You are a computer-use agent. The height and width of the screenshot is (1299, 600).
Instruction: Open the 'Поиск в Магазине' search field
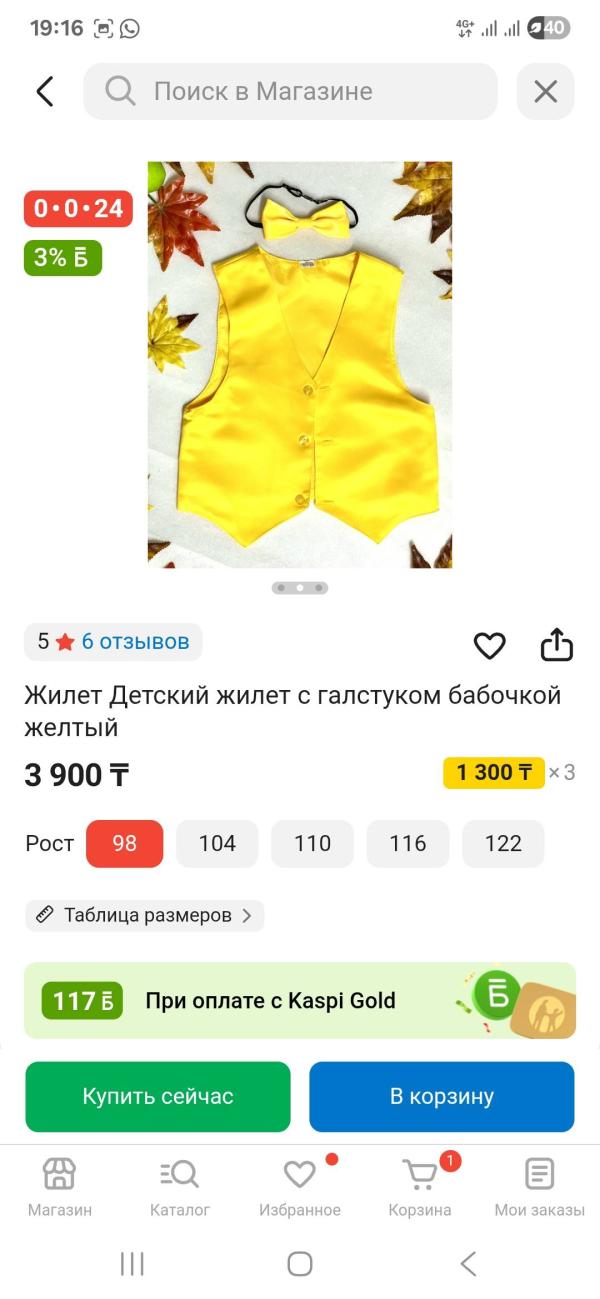(290, 92)
